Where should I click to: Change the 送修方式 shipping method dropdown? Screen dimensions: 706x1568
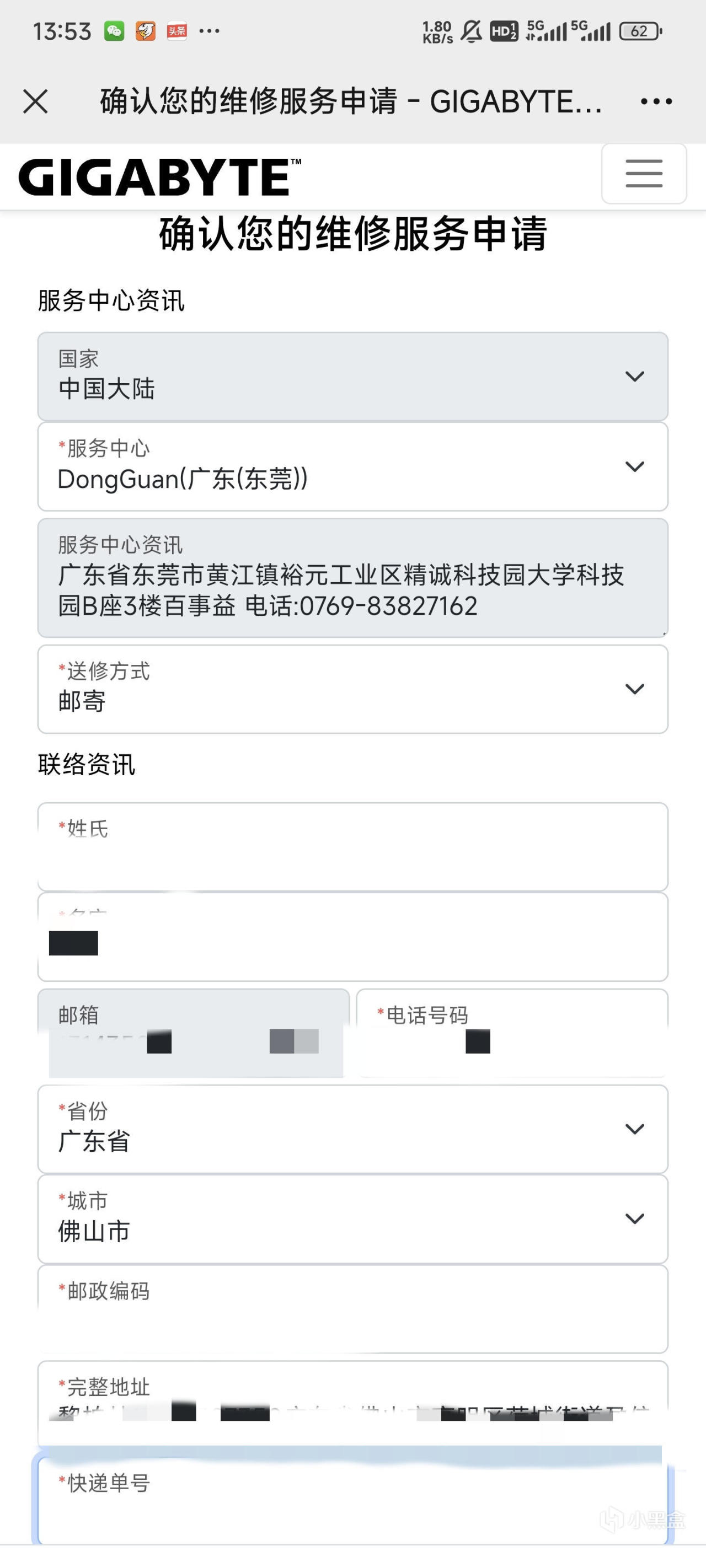point(352,689)
